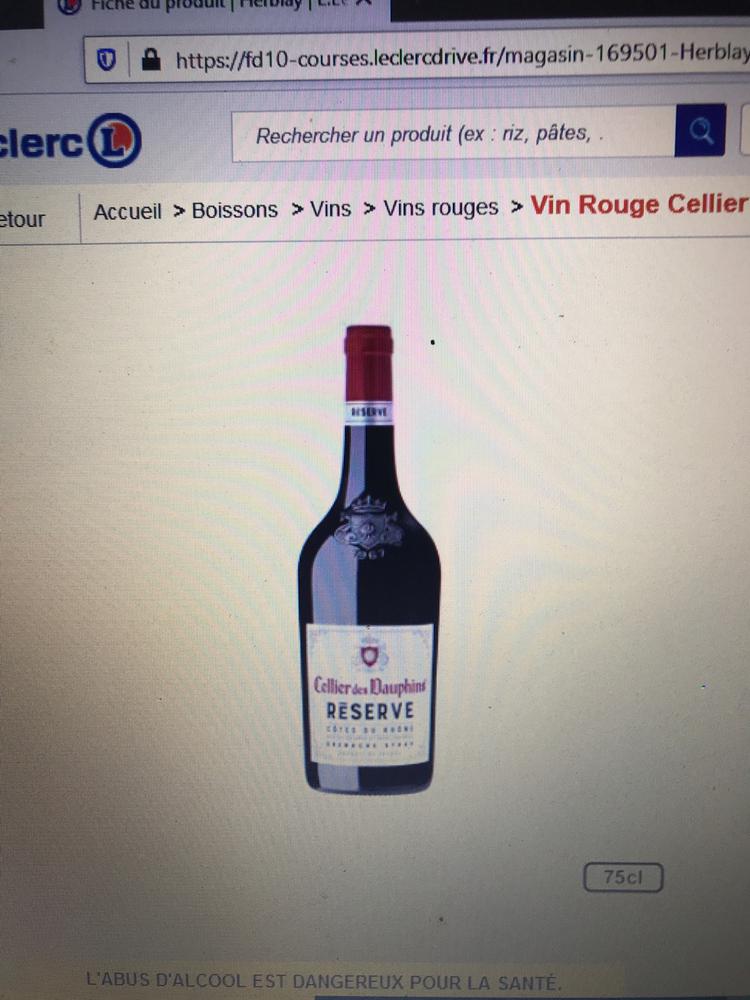750x1000 pixels.
Task: Open the Vins rouges breadcrumb category
Action: (x=441, y=208)
